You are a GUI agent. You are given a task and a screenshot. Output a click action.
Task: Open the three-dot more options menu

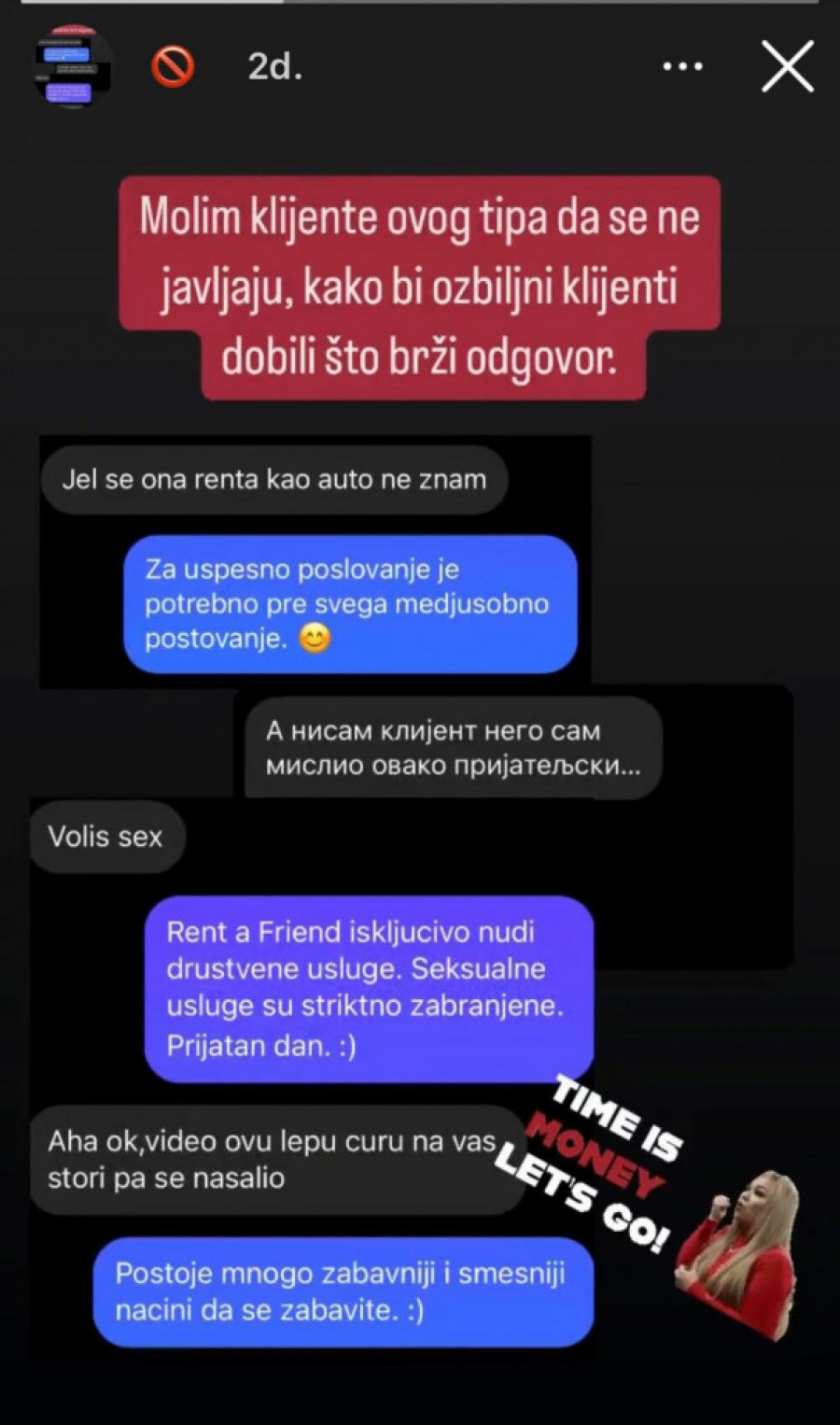(x=682, y=67)
